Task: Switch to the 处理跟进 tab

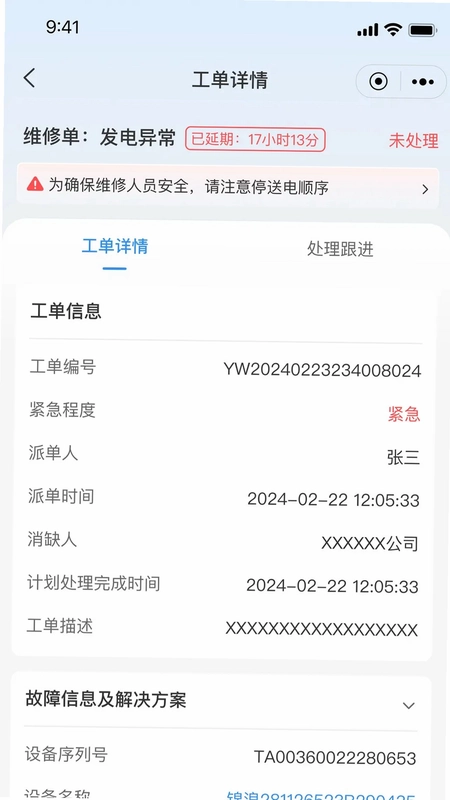Action: [x=340, y=248]
